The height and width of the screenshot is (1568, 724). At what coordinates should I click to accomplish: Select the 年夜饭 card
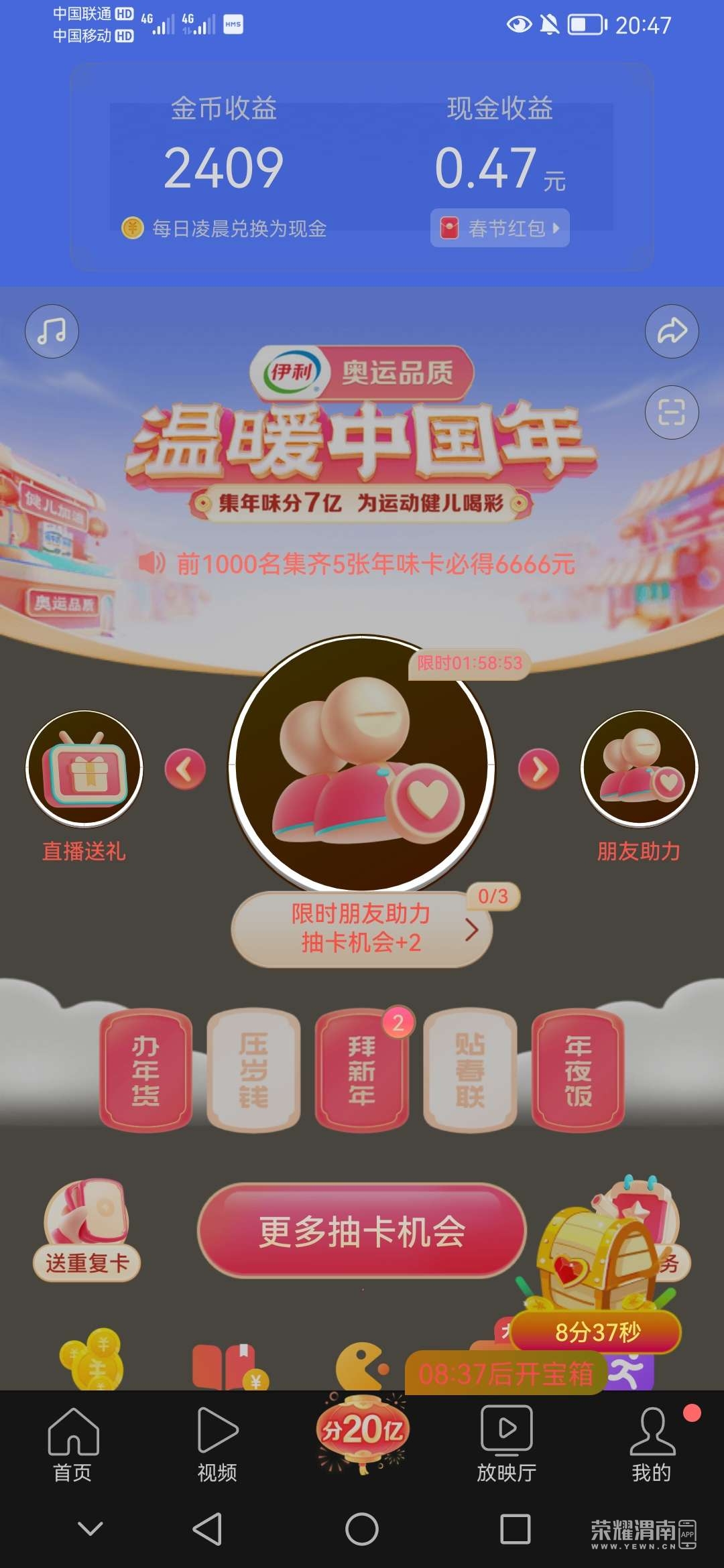click(578, 1070)
